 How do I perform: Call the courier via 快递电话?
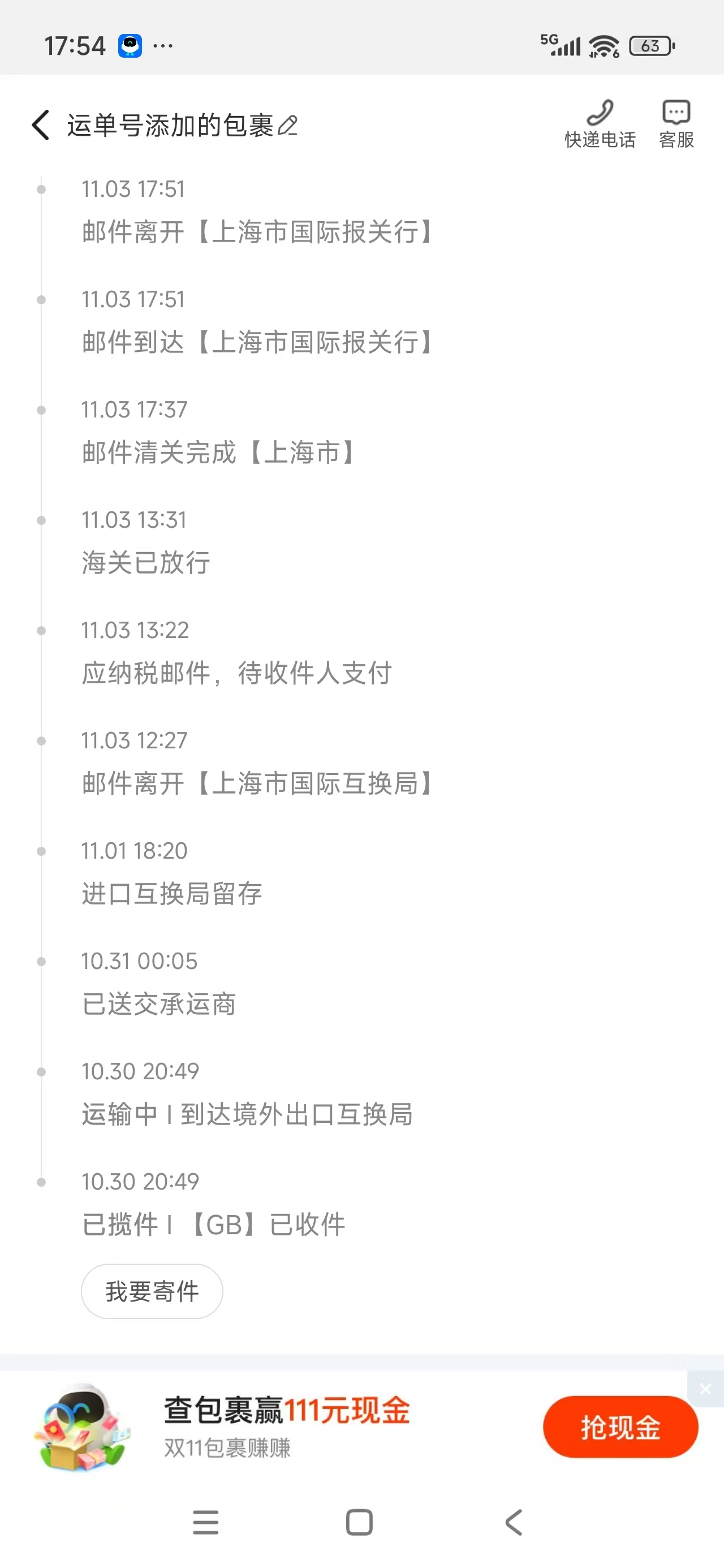coord(600,124)
